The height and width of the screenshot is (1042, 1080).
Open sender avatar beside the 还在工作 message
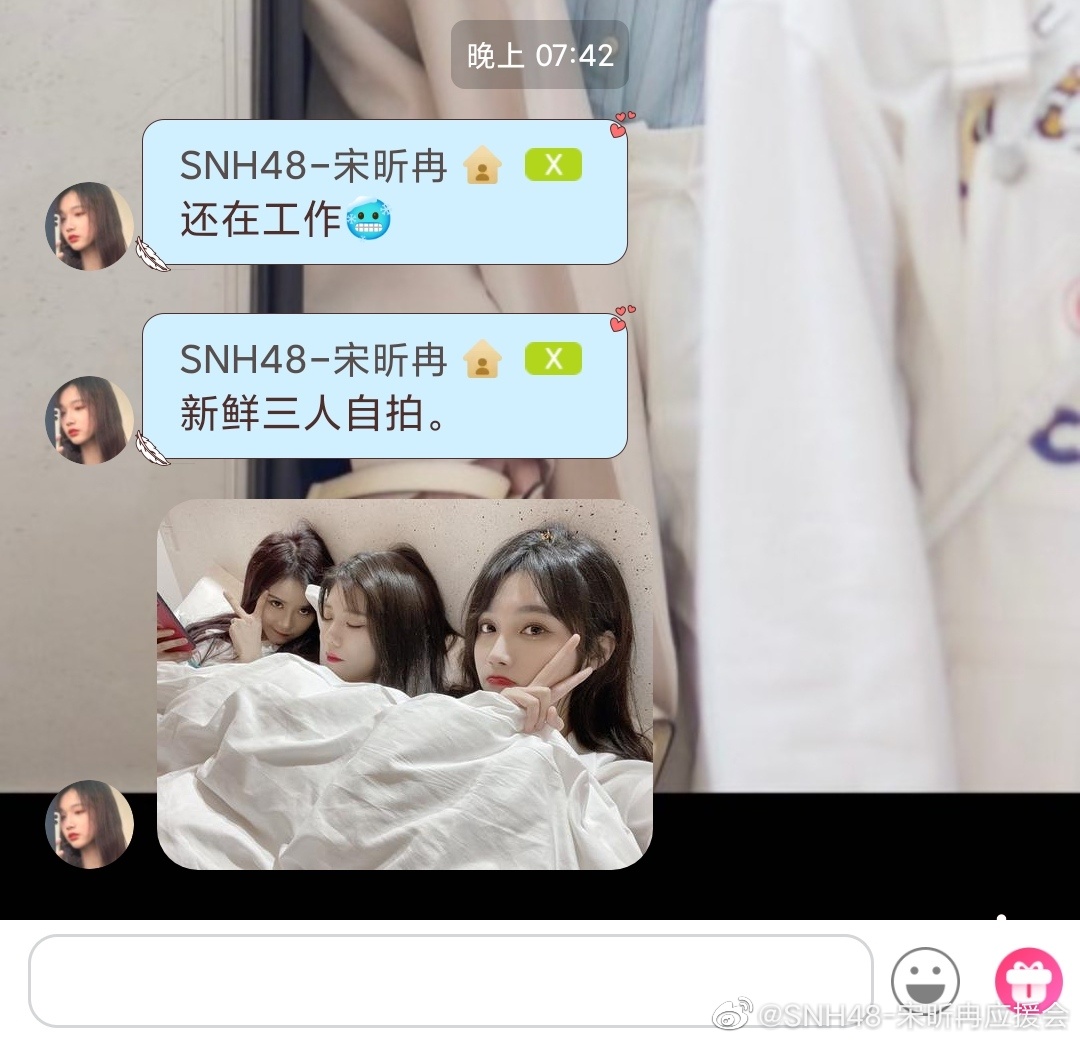90,226
